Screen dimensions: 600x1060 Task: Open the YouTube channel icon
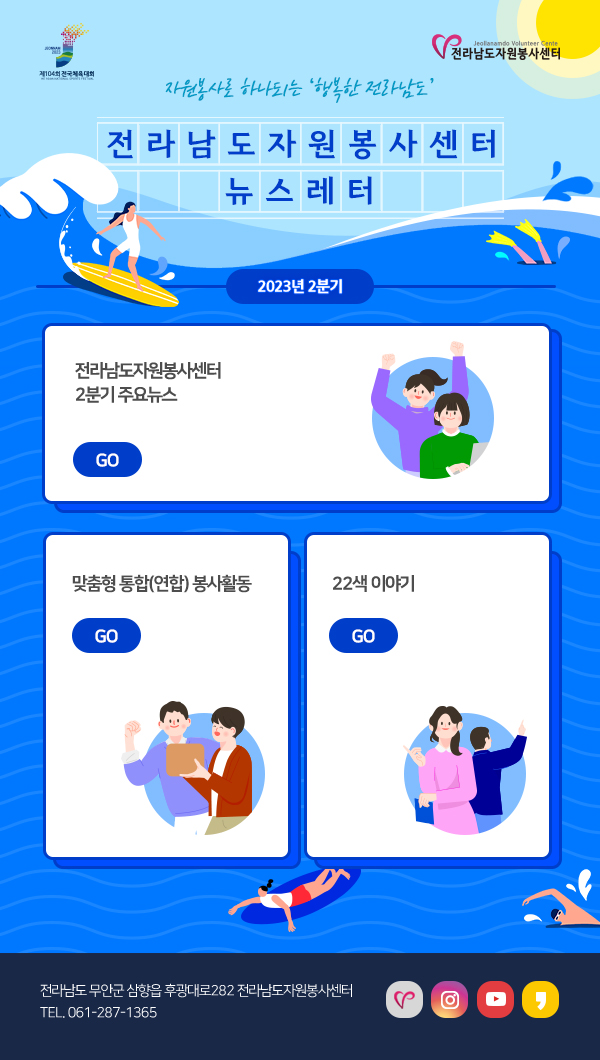[x=495, y=999]
